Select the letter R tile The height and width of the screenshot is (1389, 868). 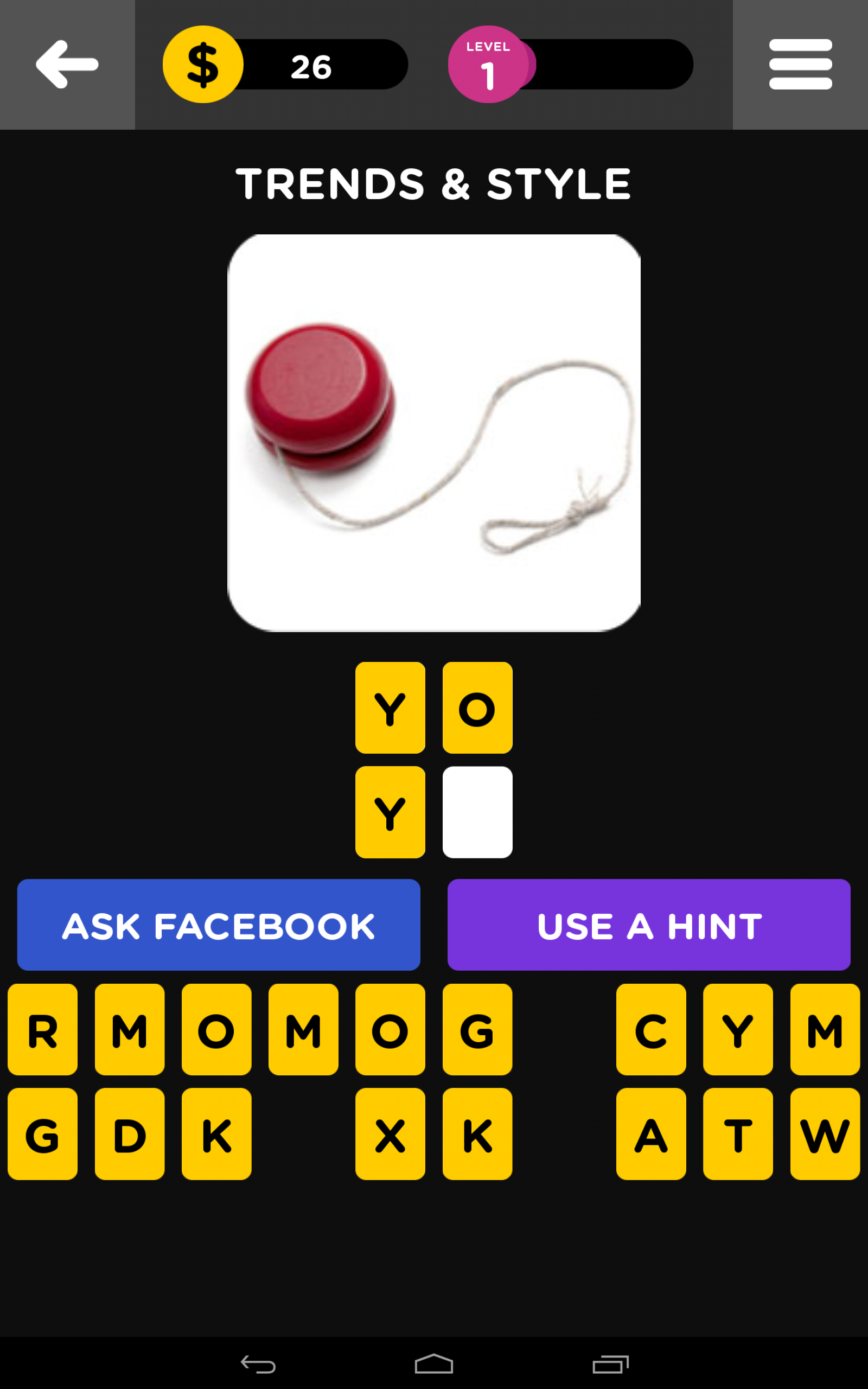42,1029
